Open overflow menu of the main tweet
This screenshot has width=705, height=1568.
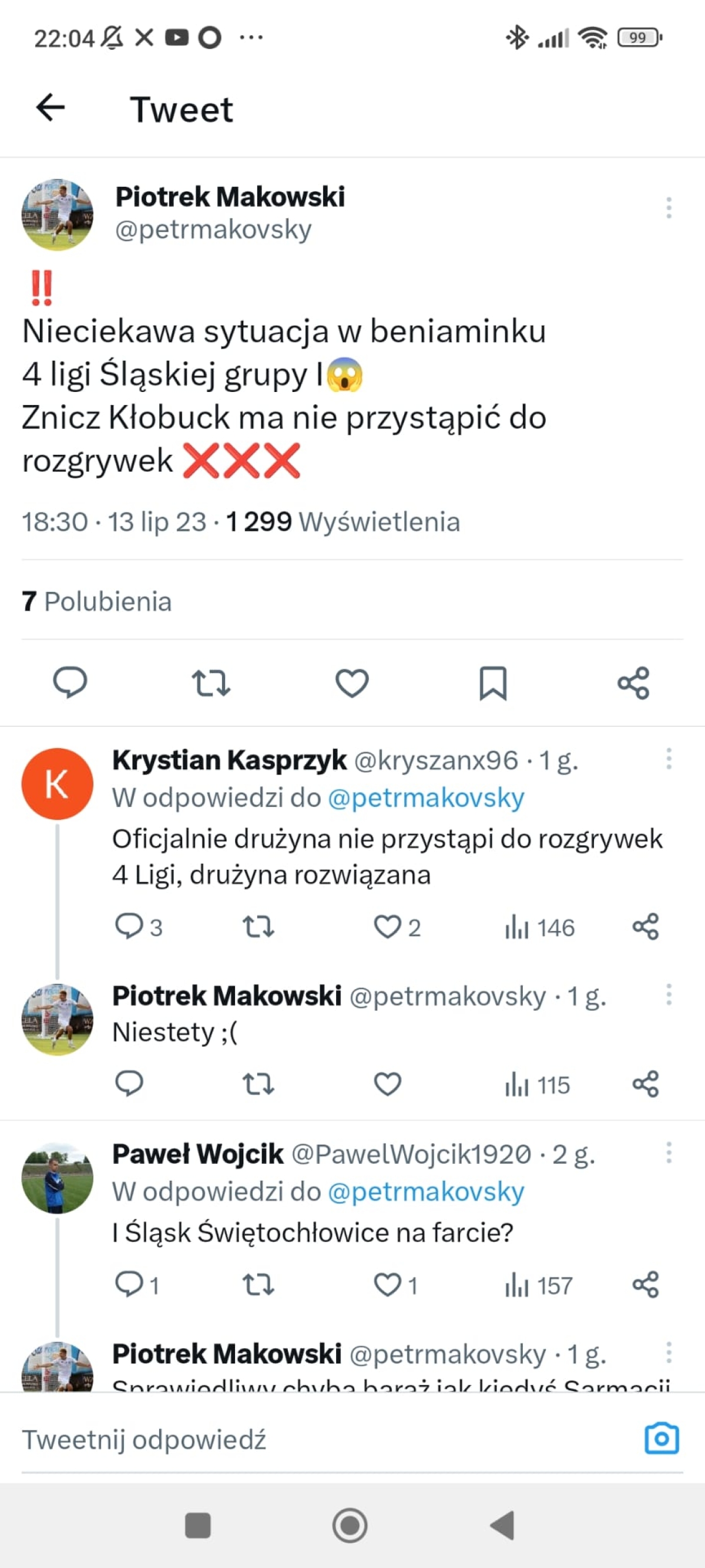669,207
